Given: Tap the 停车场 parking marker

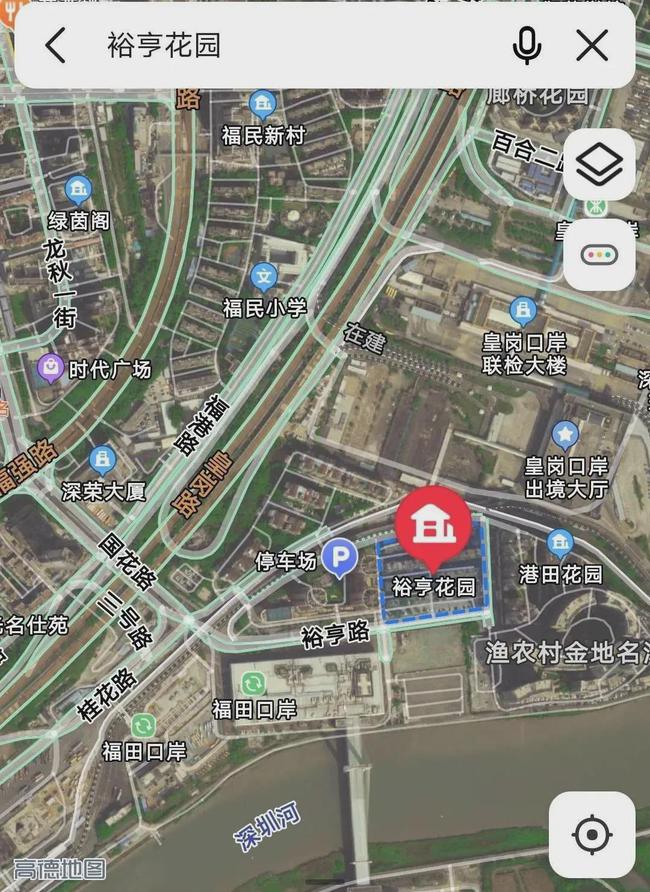Looking at the screenshot, I should pyautogui.click(x=342, y=560).
